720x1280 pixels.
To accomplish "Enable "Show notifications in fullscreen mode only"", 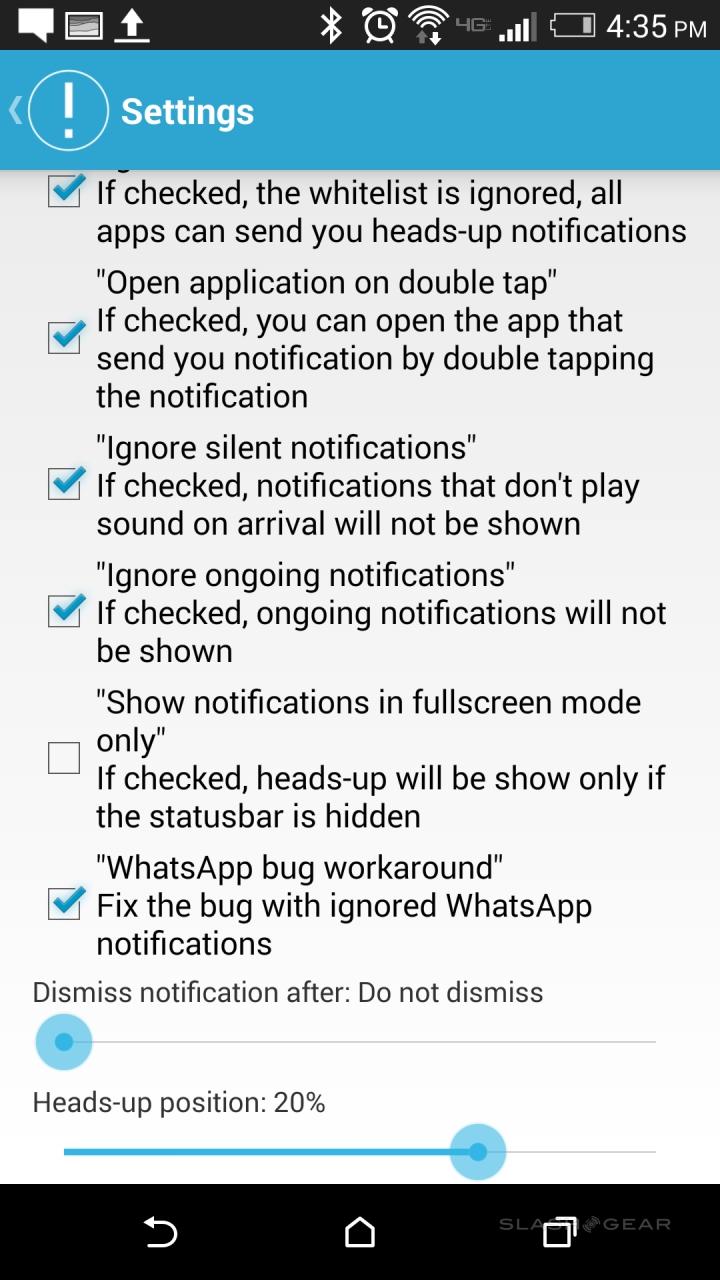I will 65,759.
